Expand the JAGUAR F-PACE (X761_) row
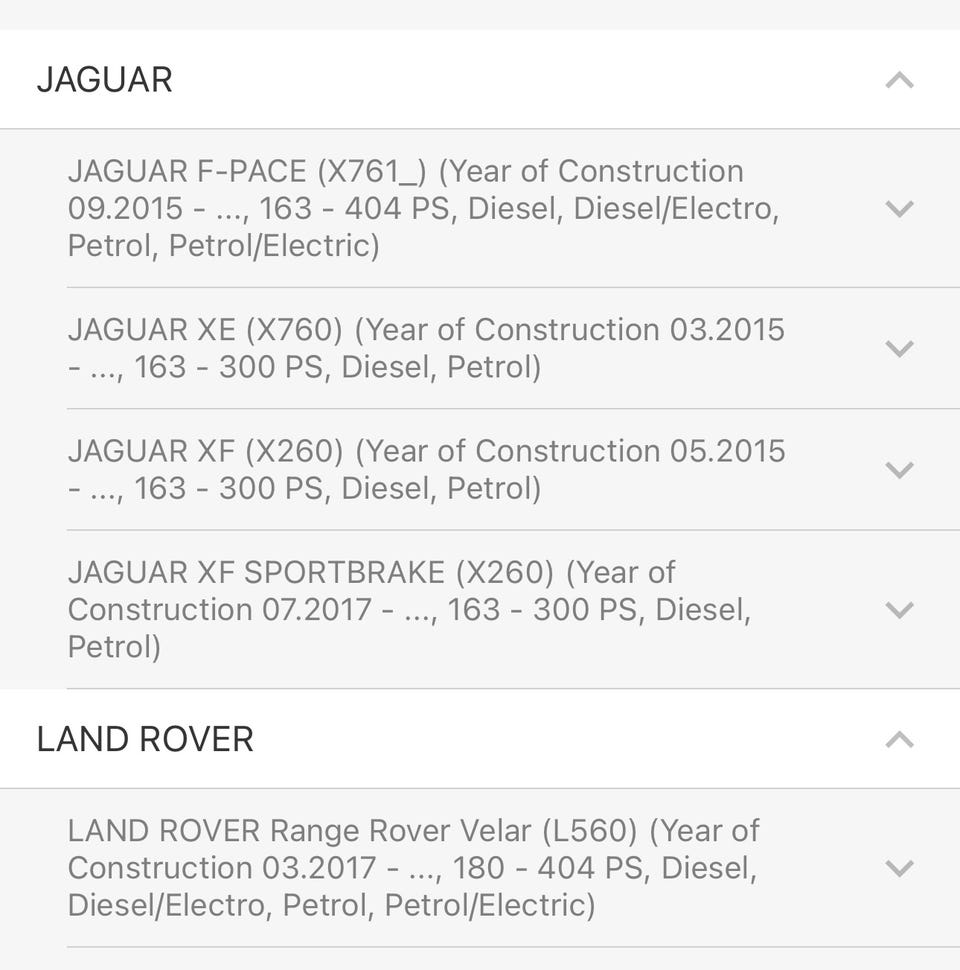This screenshot has height=970, width=960. (x=899, y=209)
